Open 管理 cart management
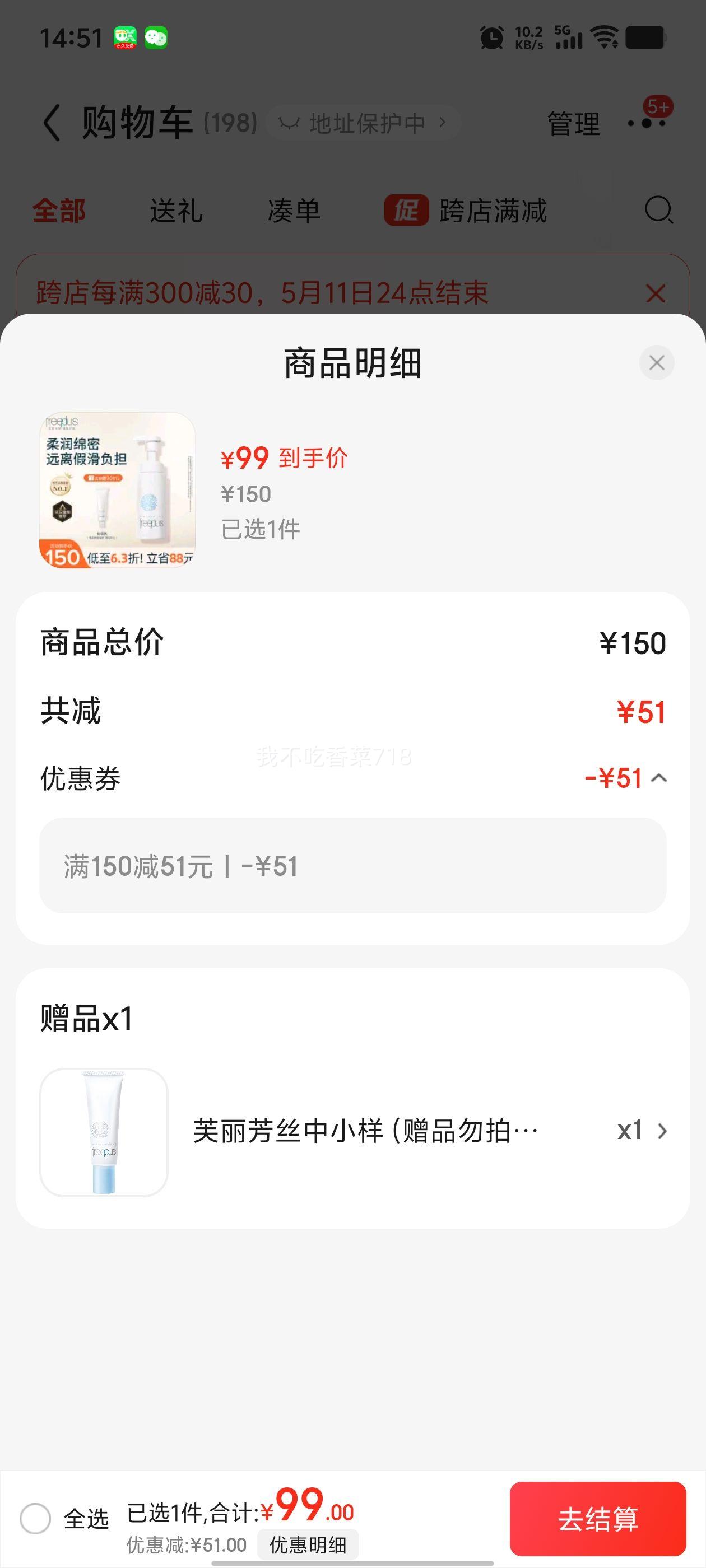Screen dimensions: 706x1568 573,124
